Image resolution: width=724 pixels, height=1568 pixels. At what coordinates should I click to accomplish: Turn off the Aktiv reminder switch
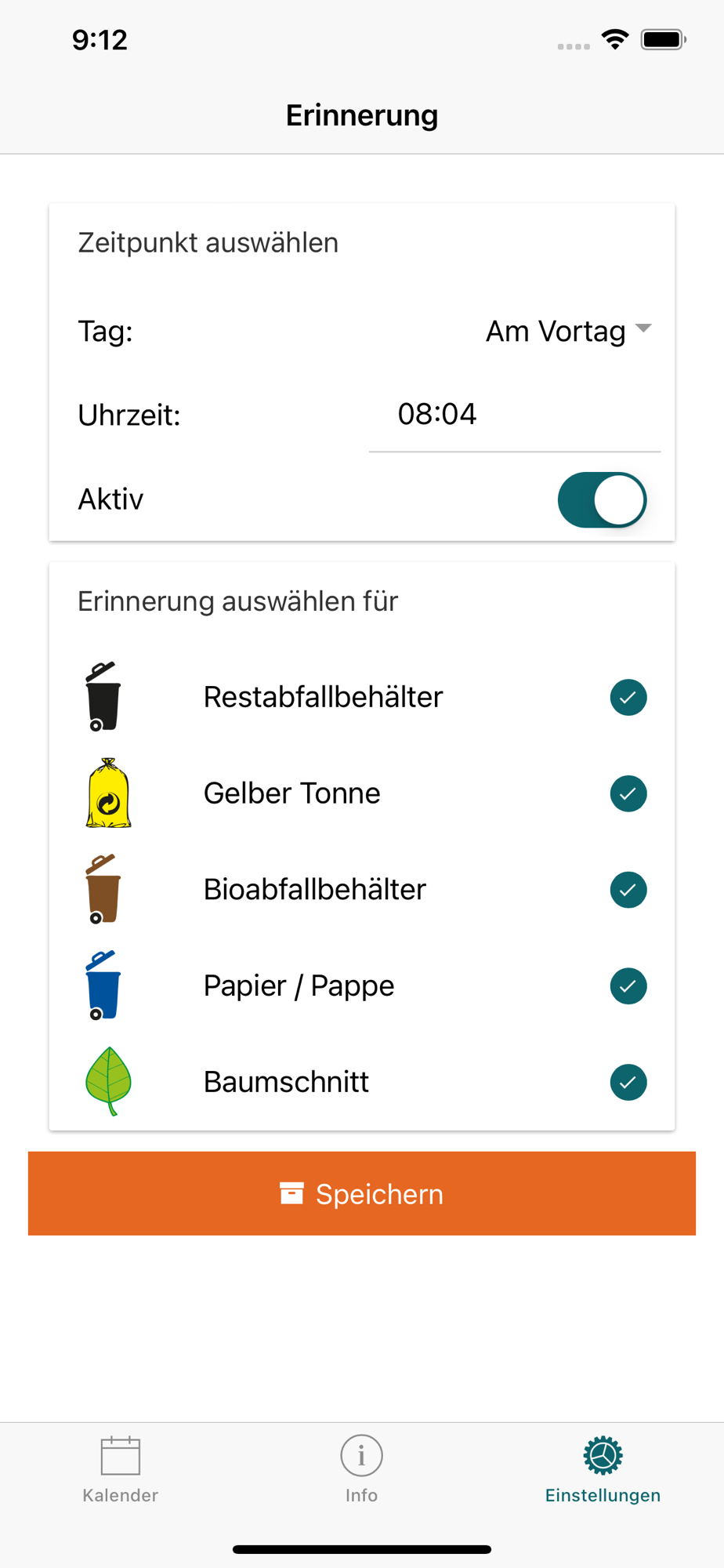pyautogui.click(x=602, y=499)
